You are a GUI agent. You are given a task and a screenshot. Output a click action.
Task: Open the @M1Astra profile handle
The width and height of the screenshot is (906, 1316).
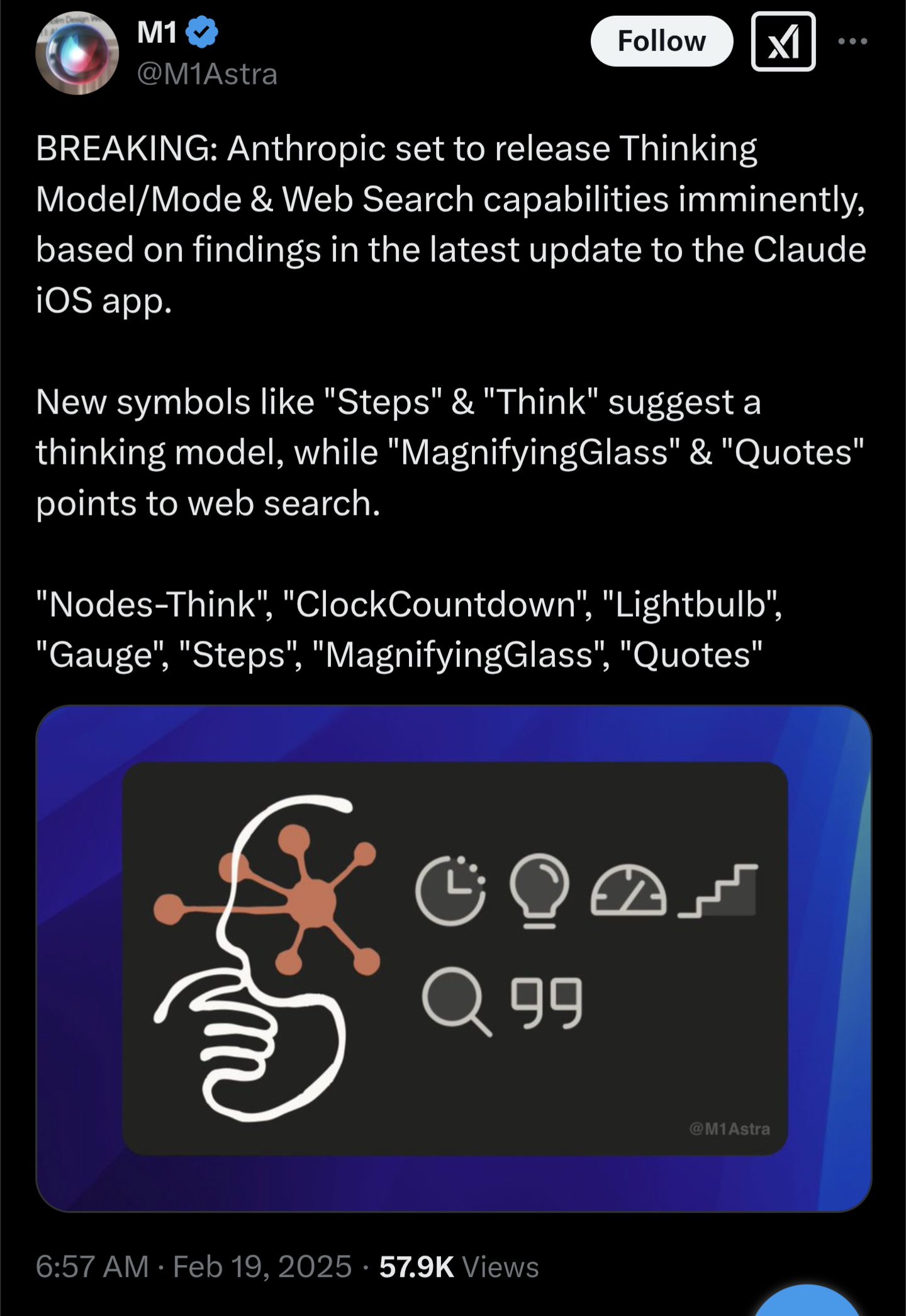tap(207, 74)
